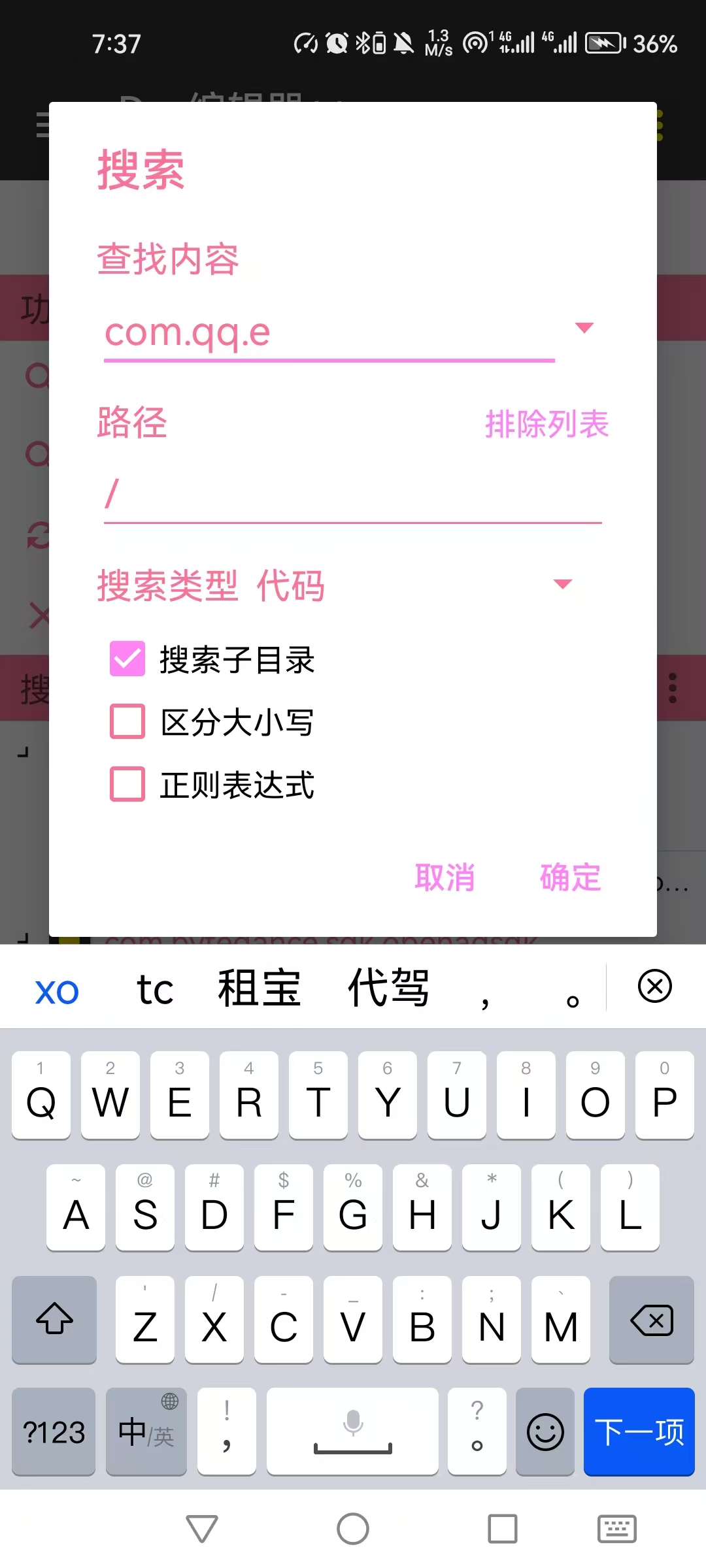
Task: Switch keyboard language with 中/英 key
Action: [x=146, y=1432]
